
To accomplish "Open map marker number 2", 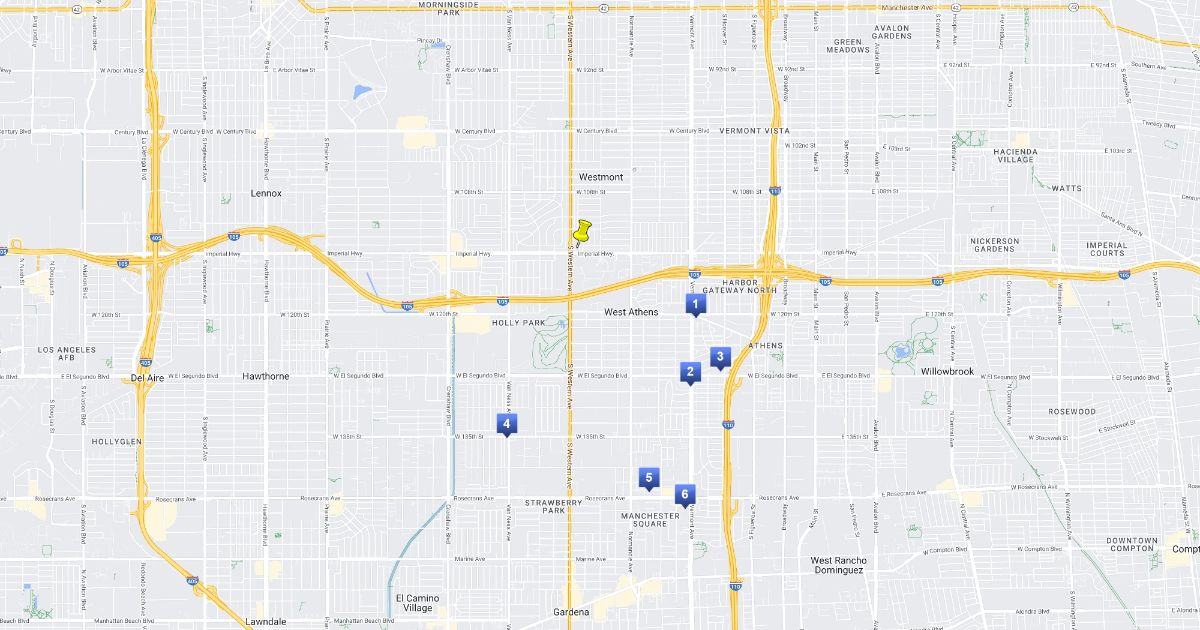I will 689,373.
